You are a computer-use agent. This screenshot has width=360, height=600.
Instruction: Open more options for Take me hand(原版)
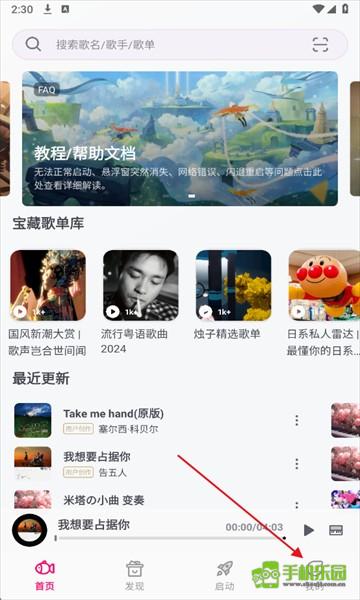296,421
